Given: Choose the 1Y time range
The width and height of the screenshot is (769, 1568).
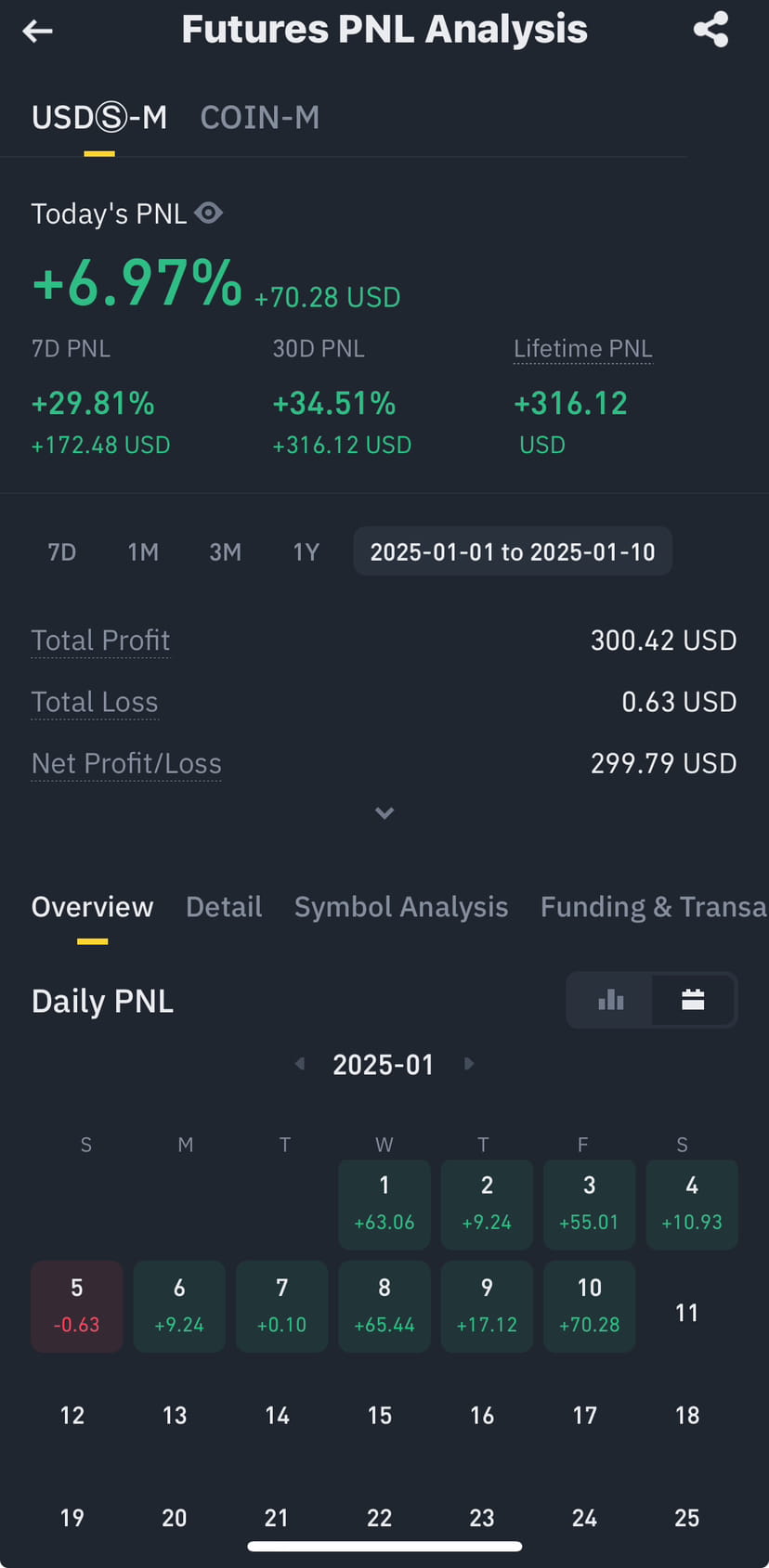Looking at the screenshot, I should click(306, 552).
